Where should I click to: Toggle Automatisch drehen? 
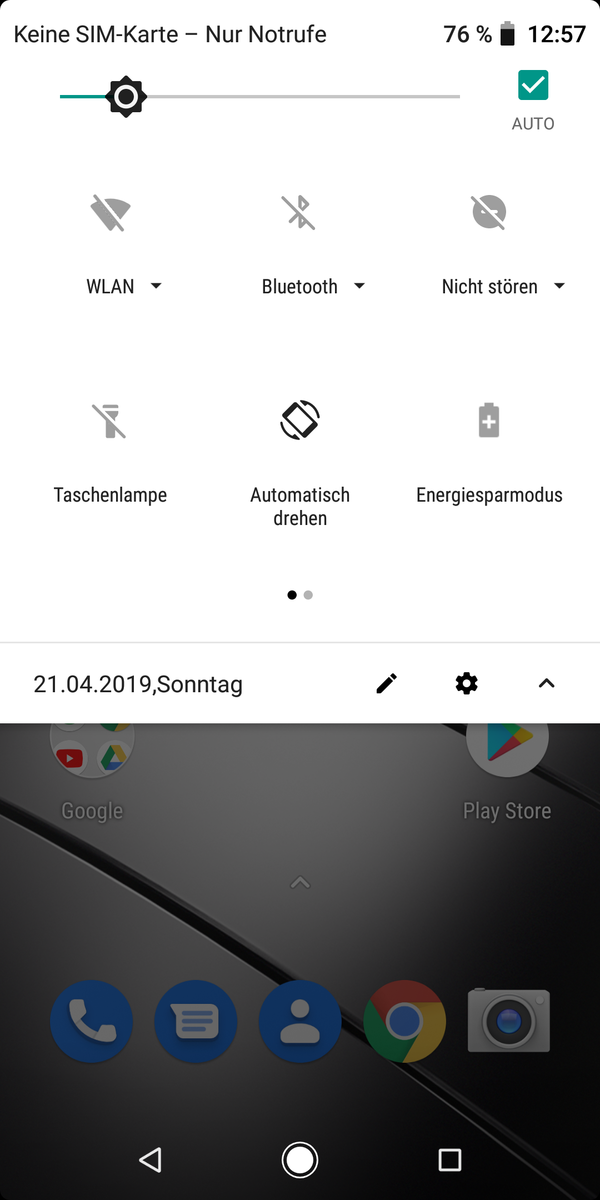(x=299, y=421)
